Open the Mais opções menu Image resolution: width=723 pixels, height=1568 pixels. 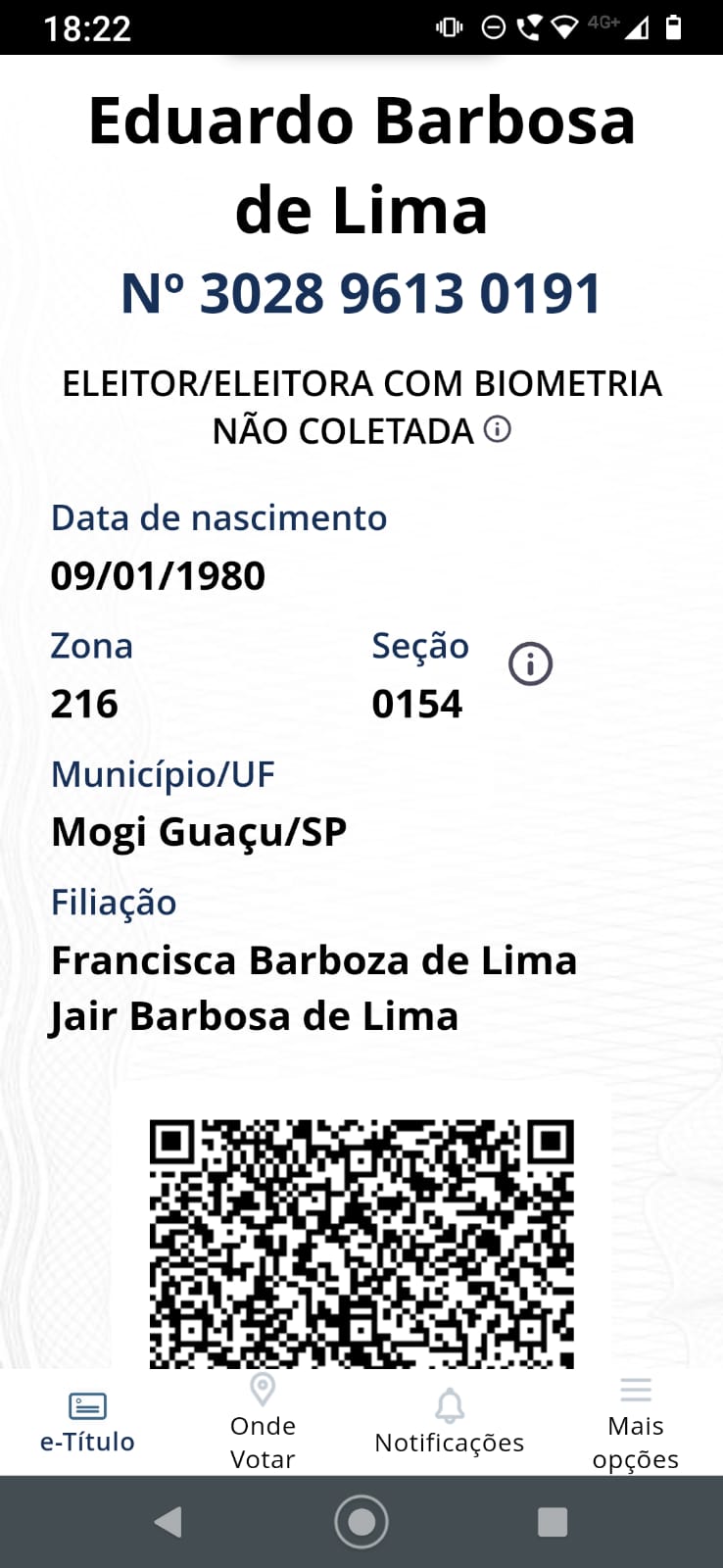635,1423
